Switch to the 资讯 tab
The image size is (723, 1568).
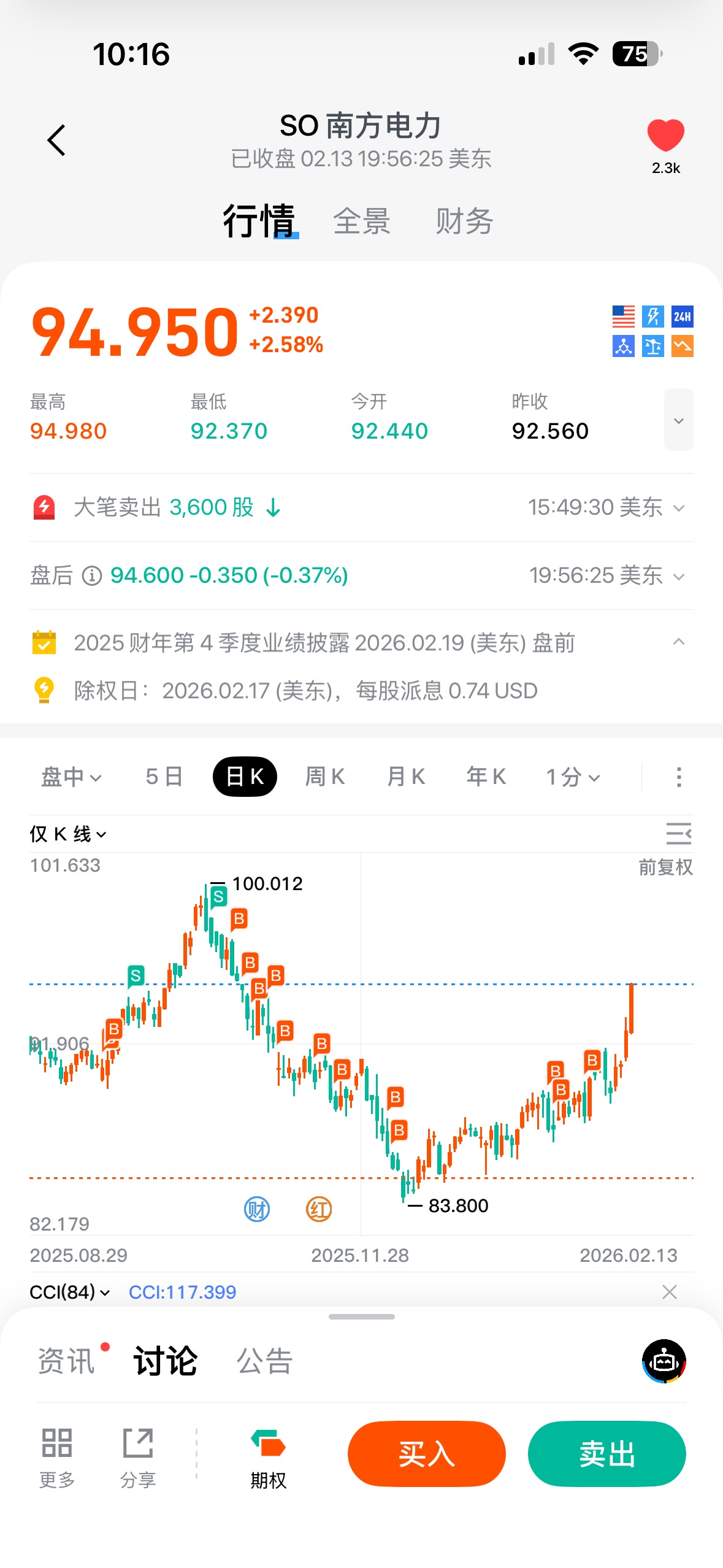coord(66,1361)
